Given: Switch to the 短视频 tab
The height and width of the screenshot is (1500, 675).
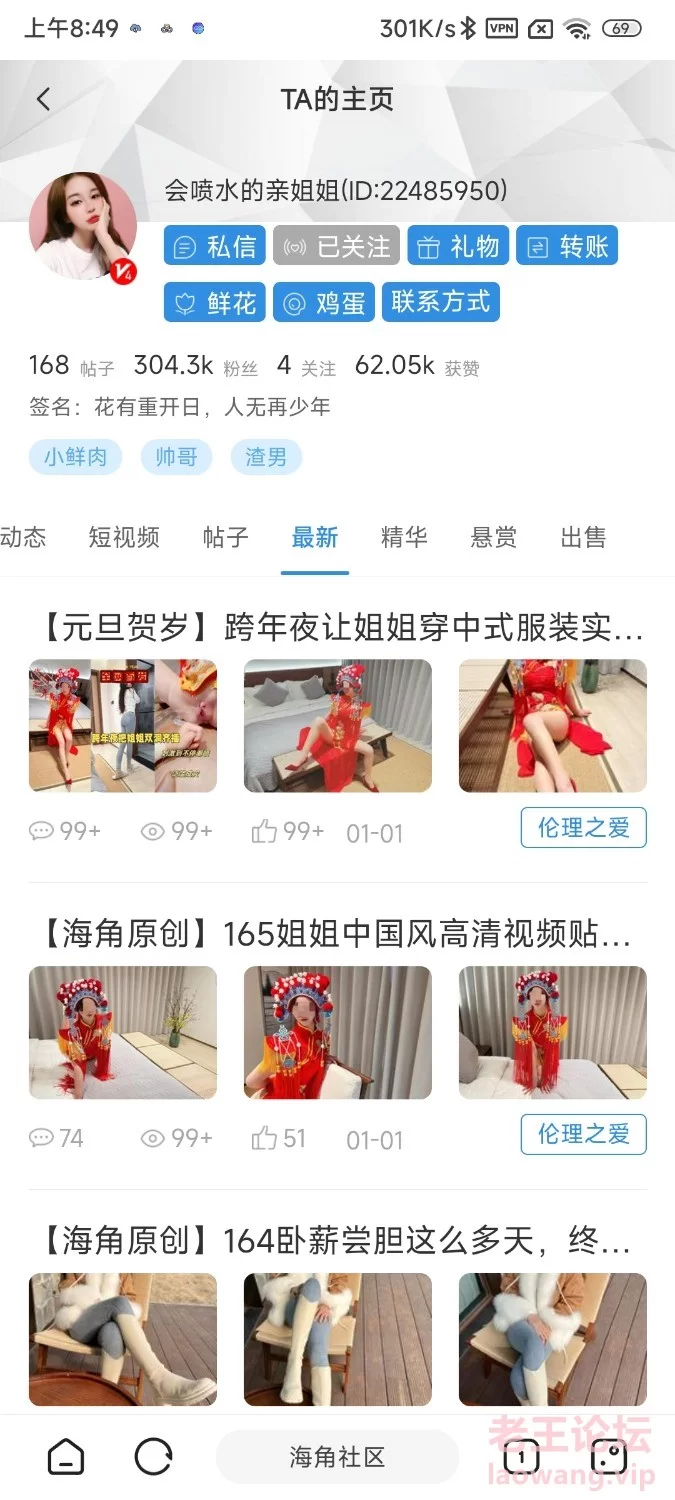Looking at the screenshot, I should pos(124,538).
